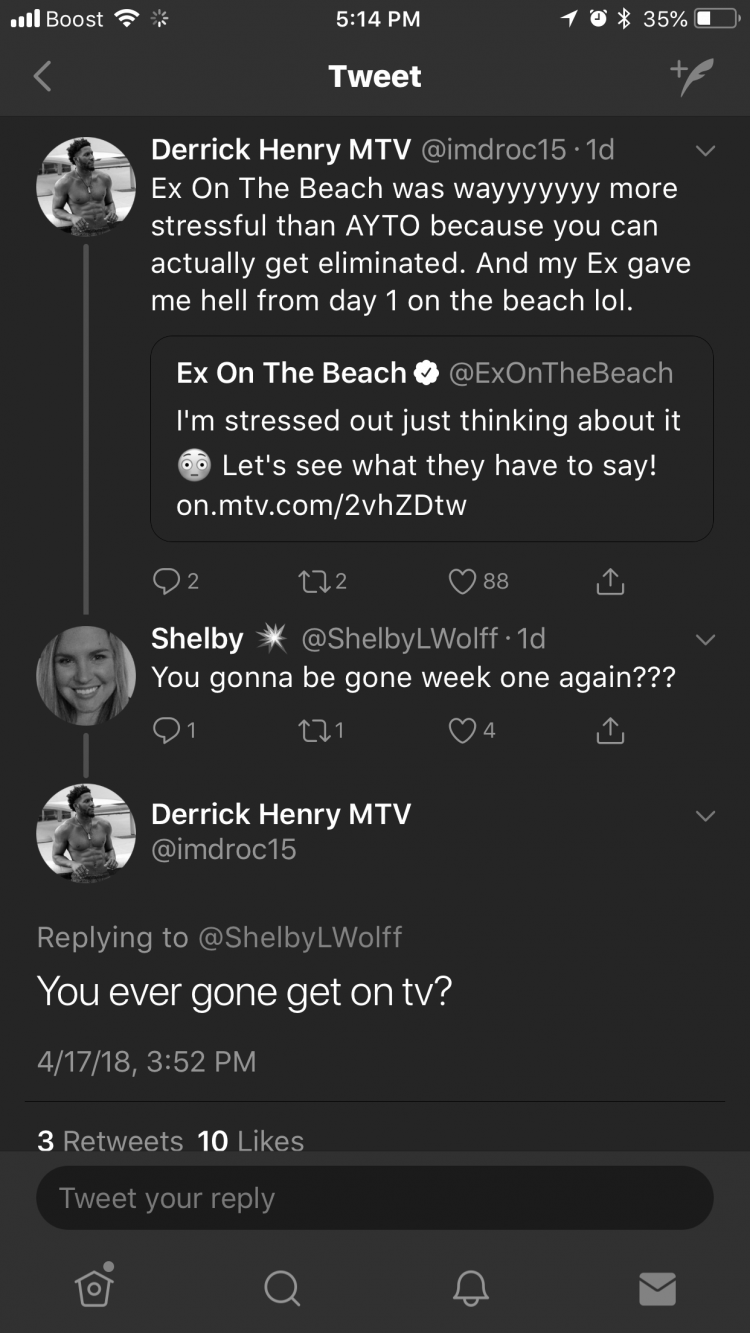
Task: Open the Messages envelope tab
Action: click(657, 1288)
